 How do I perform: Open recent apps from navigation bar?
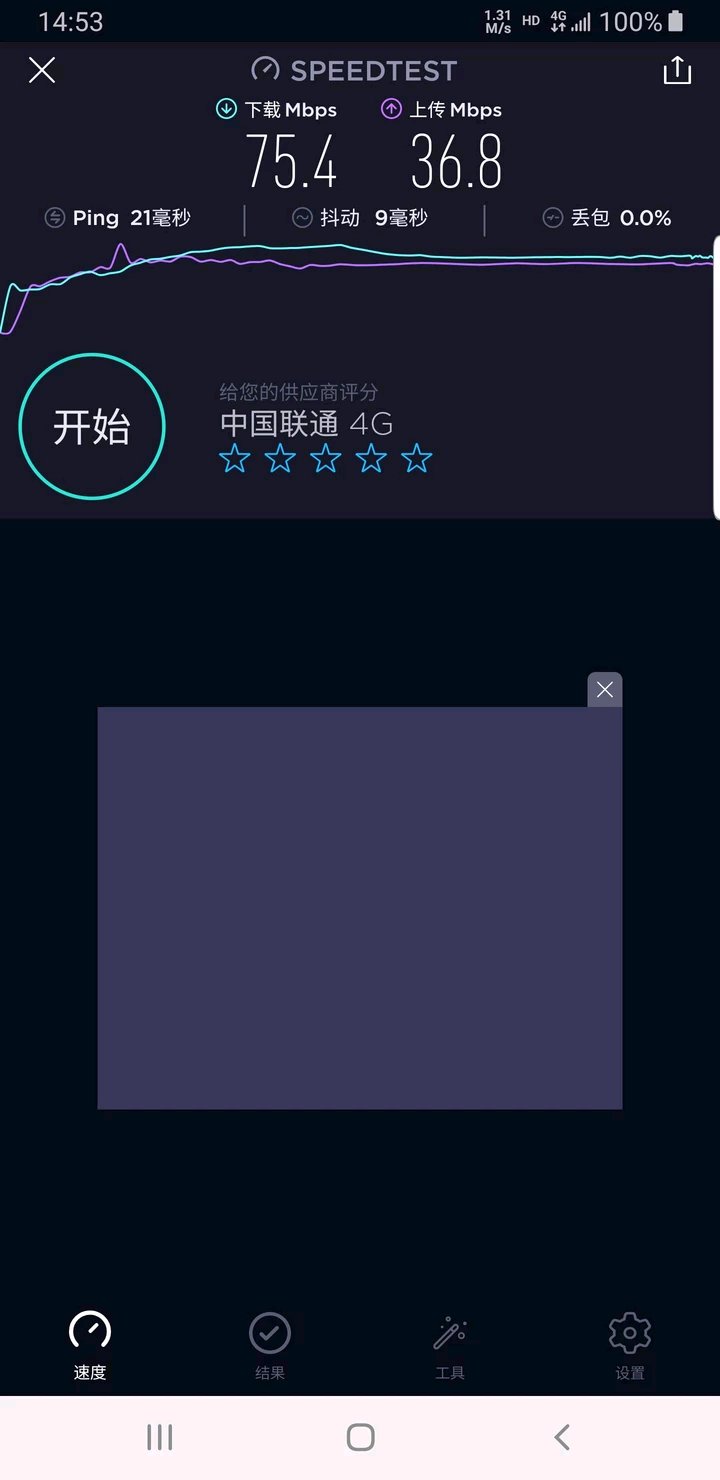160,1437
